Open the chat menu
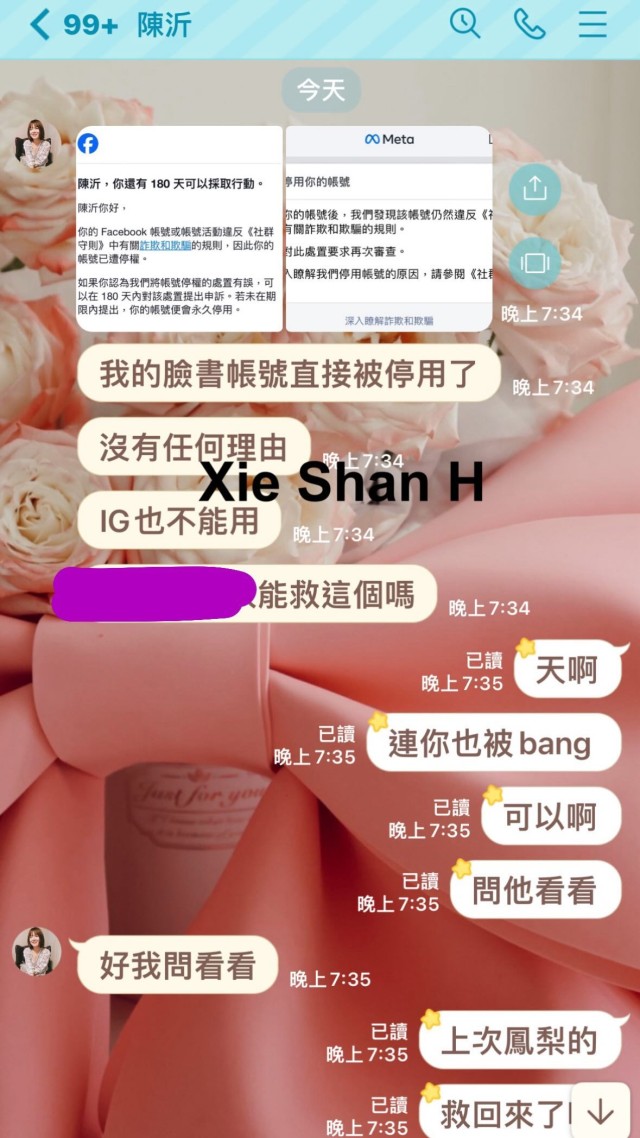This screenshot has height=1138, width=640. [x=592, y=24]
